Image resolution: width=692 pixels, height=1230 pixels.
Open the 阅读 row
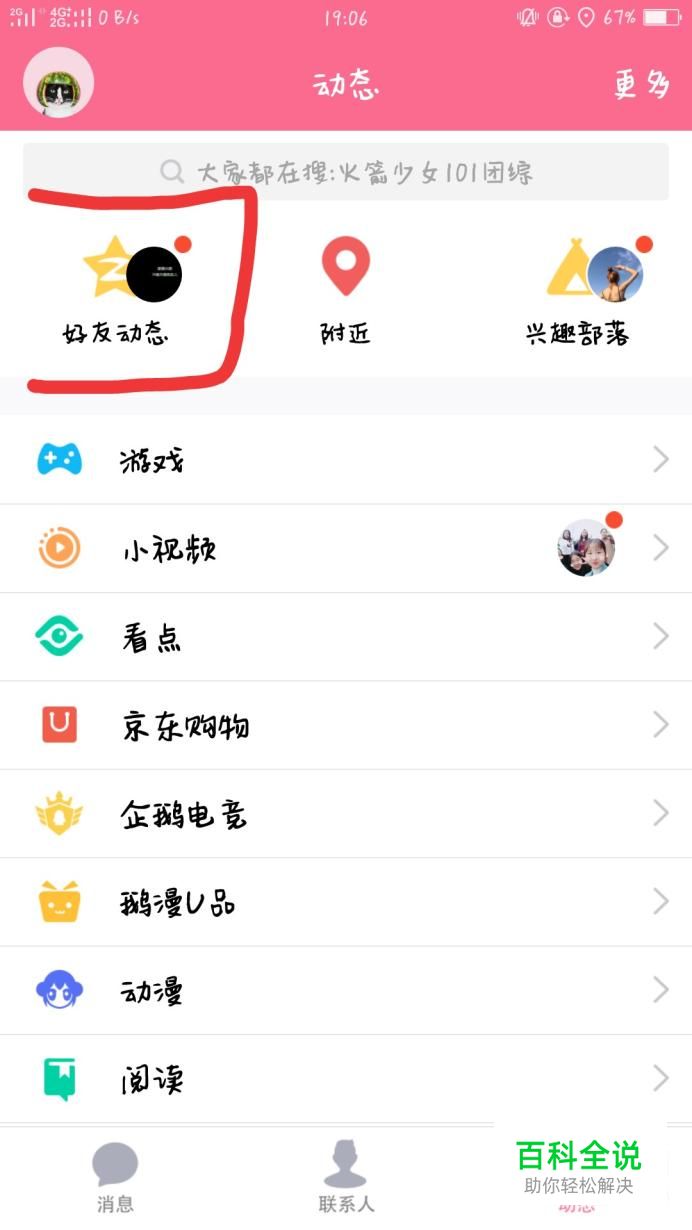pyautogui.click(x=346, y=1079)
